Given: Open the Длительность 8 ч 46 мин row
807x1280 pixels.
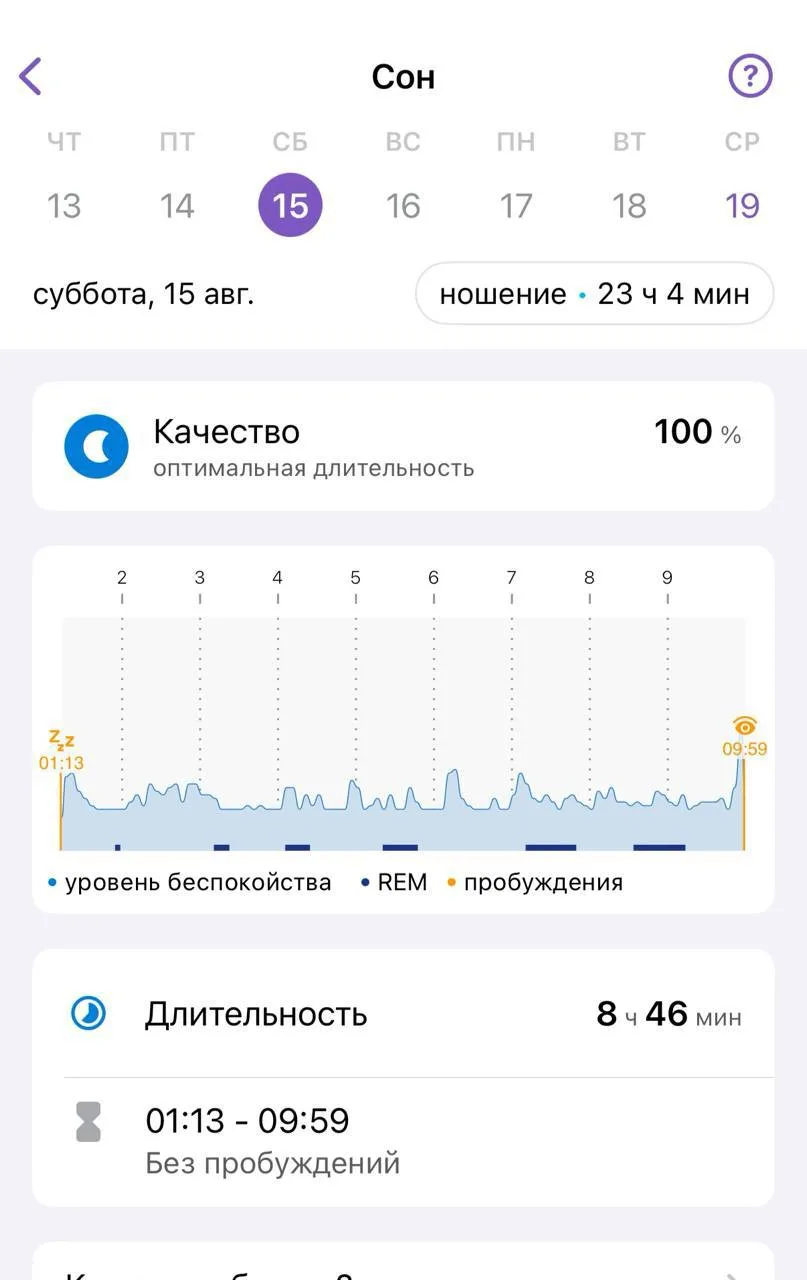Looking at the screenshot, I should click(403, 1014).
